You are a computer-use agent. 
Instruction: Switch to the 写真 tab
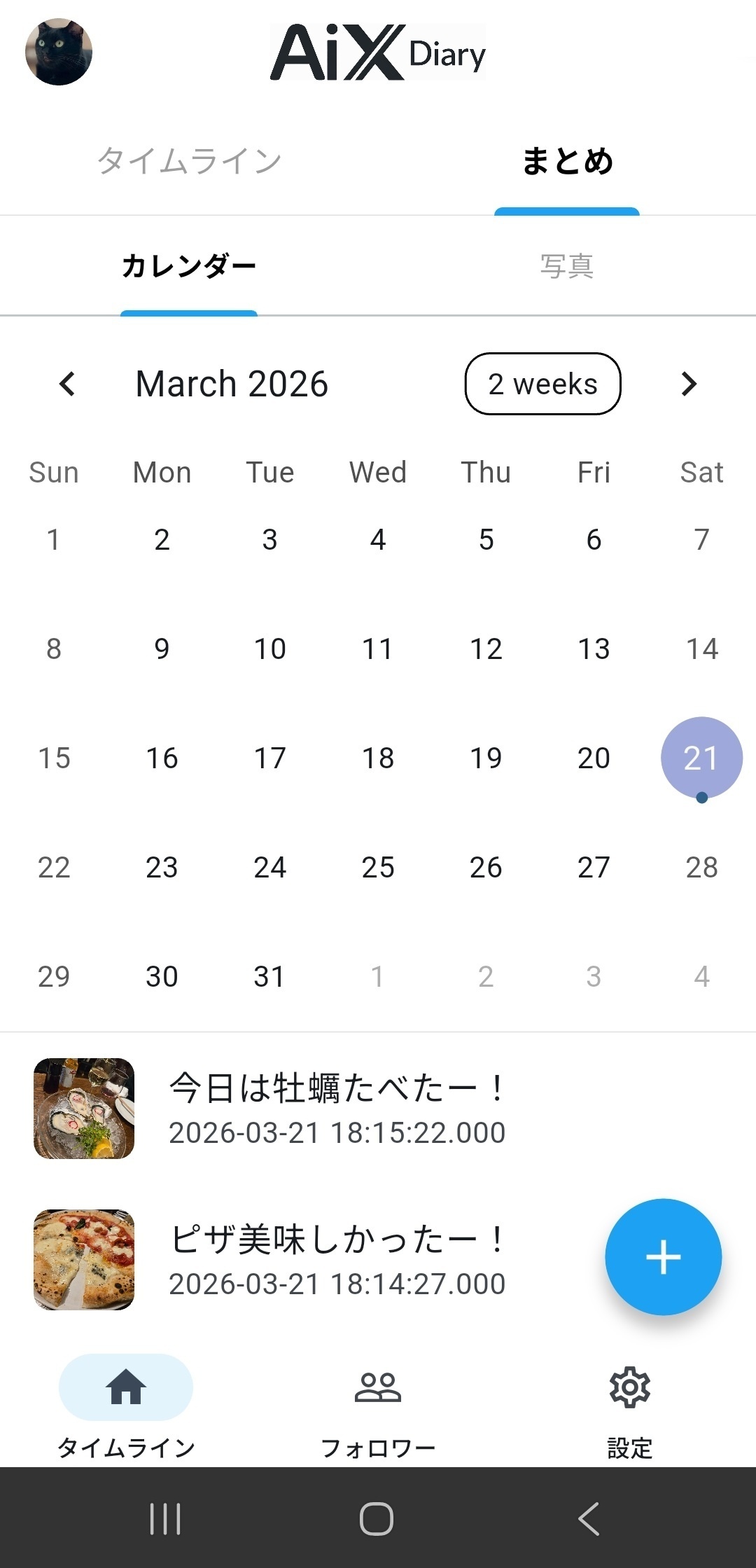[567, 266]
